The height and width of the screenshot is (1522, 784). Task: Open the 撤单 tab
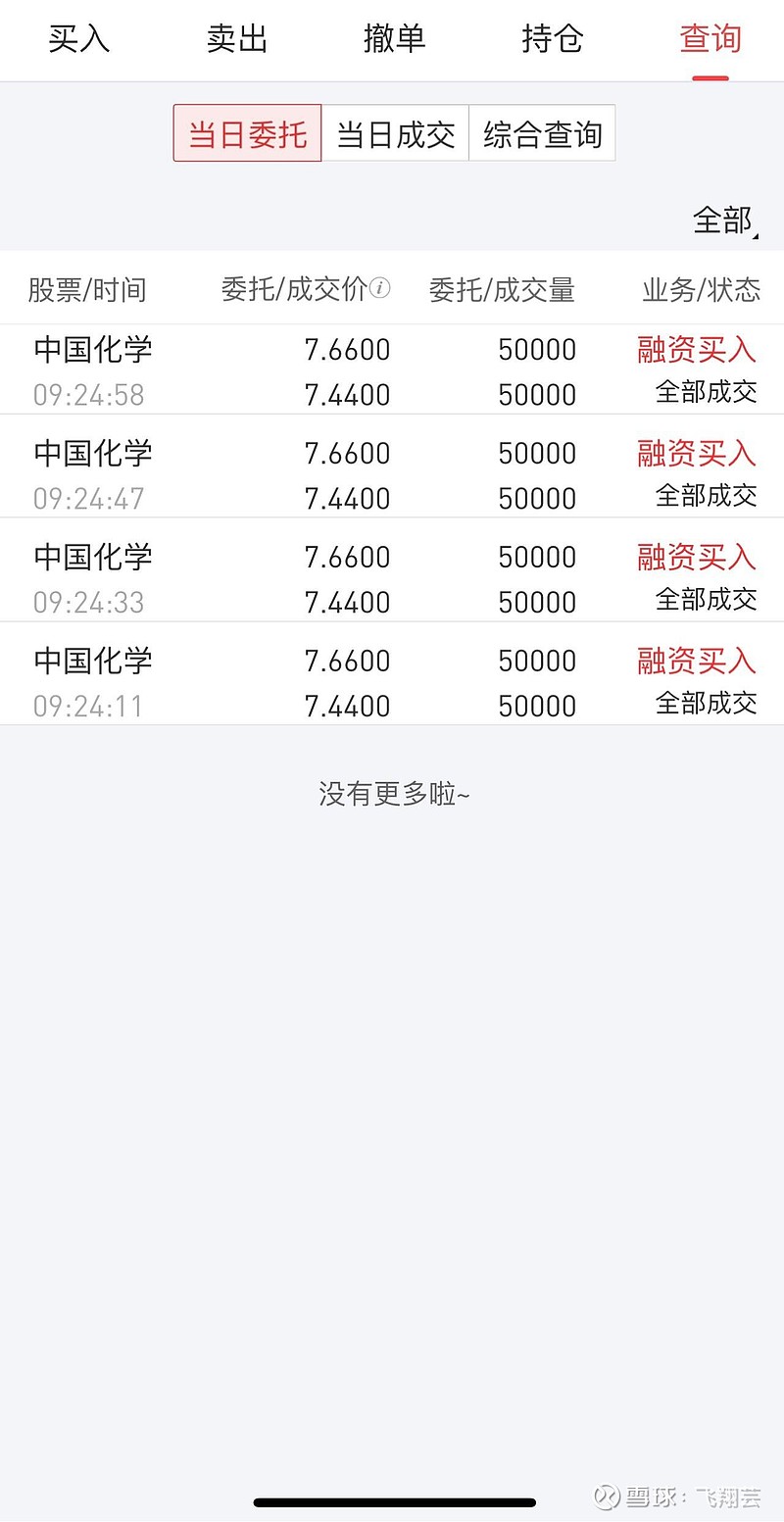394,39
